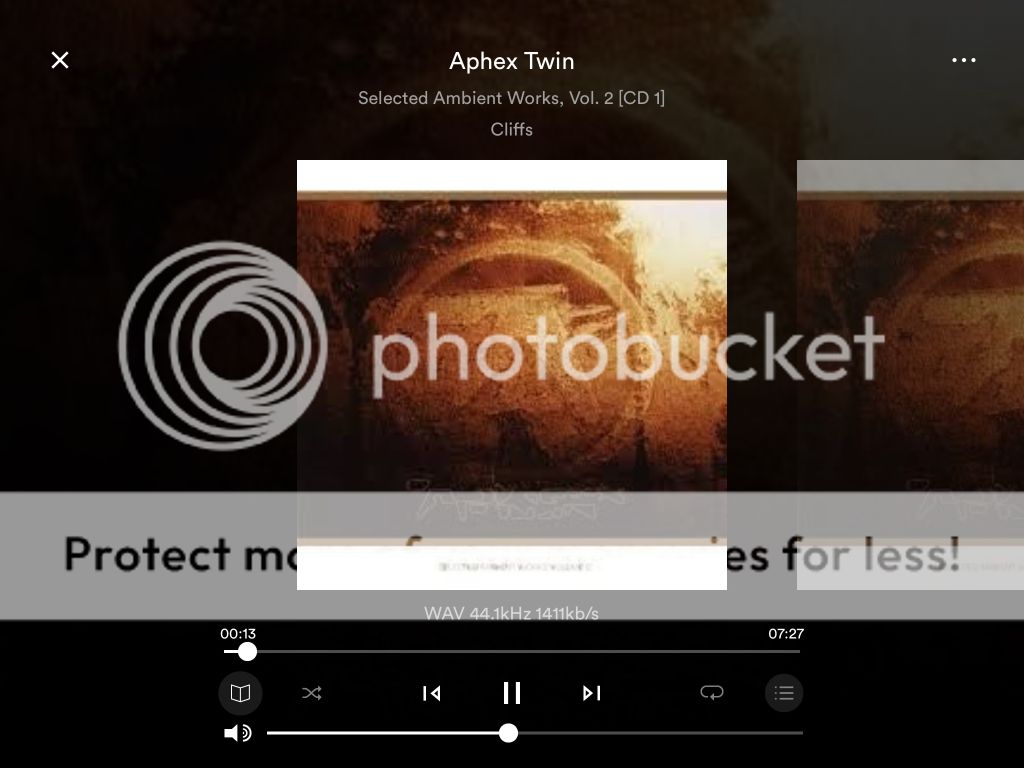Viewport: 1024px width, 768px height.
Task: Open the three-dot overflow menu
Action: (963, 60)
